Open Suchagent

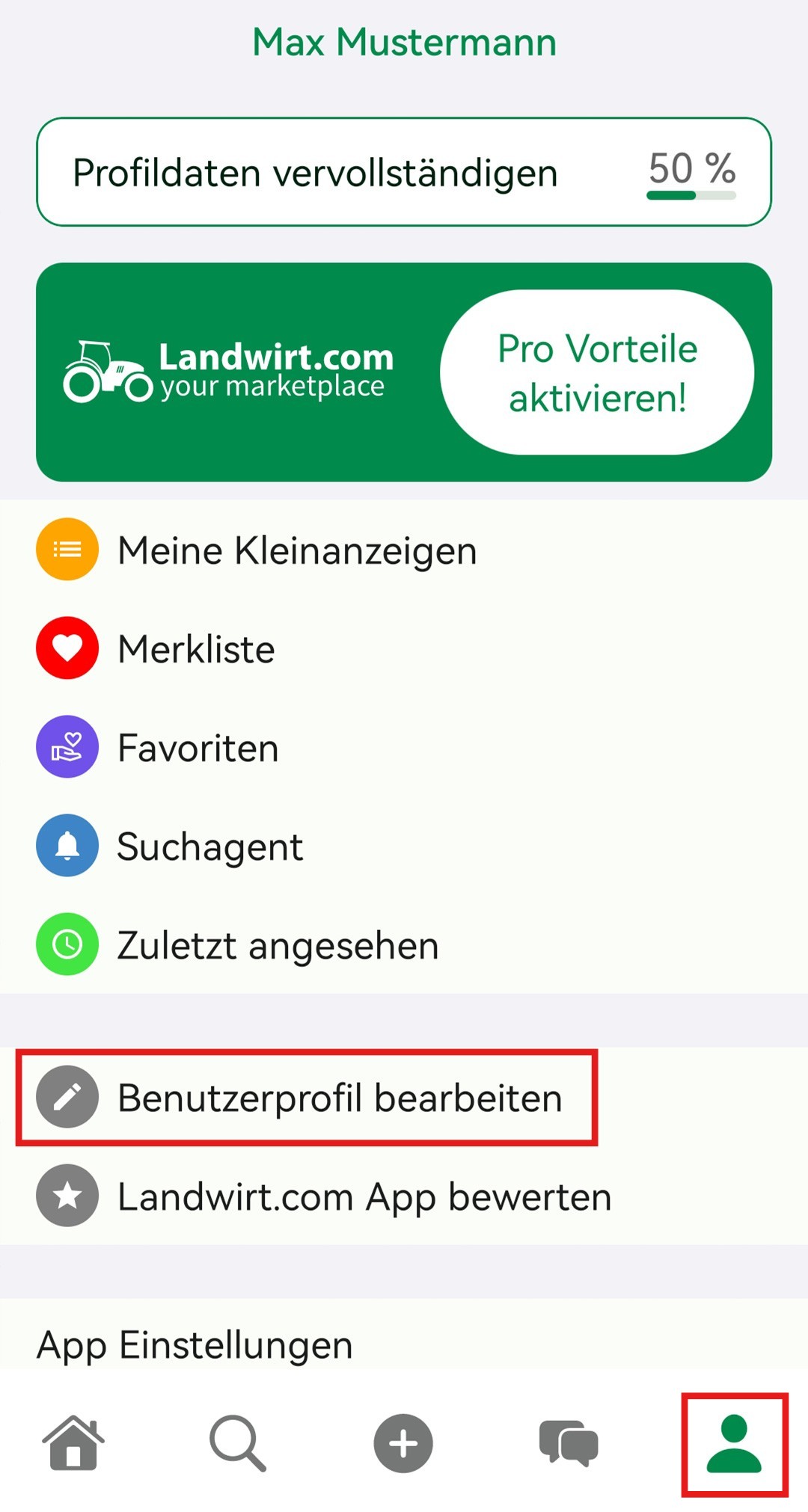209,846
